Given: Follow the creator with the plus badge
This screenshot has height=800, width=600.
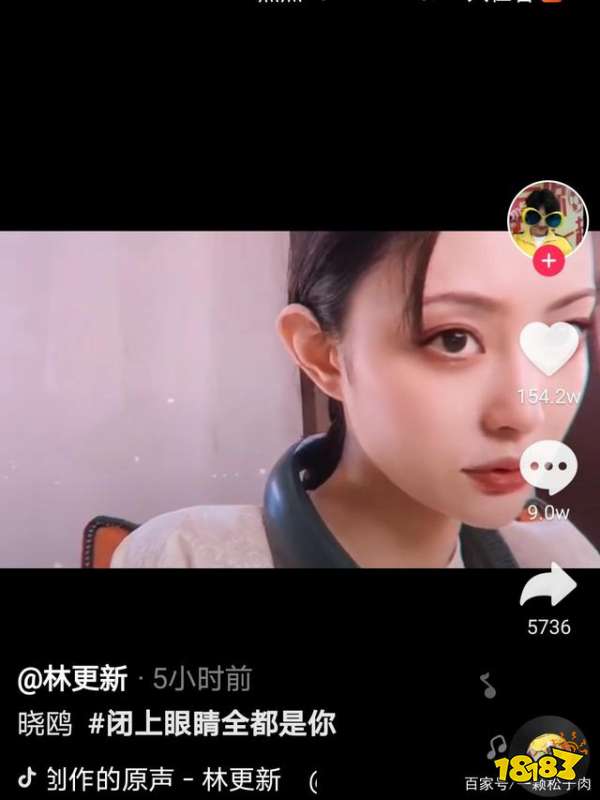Looking at the screenshot, I should (548, 263).
